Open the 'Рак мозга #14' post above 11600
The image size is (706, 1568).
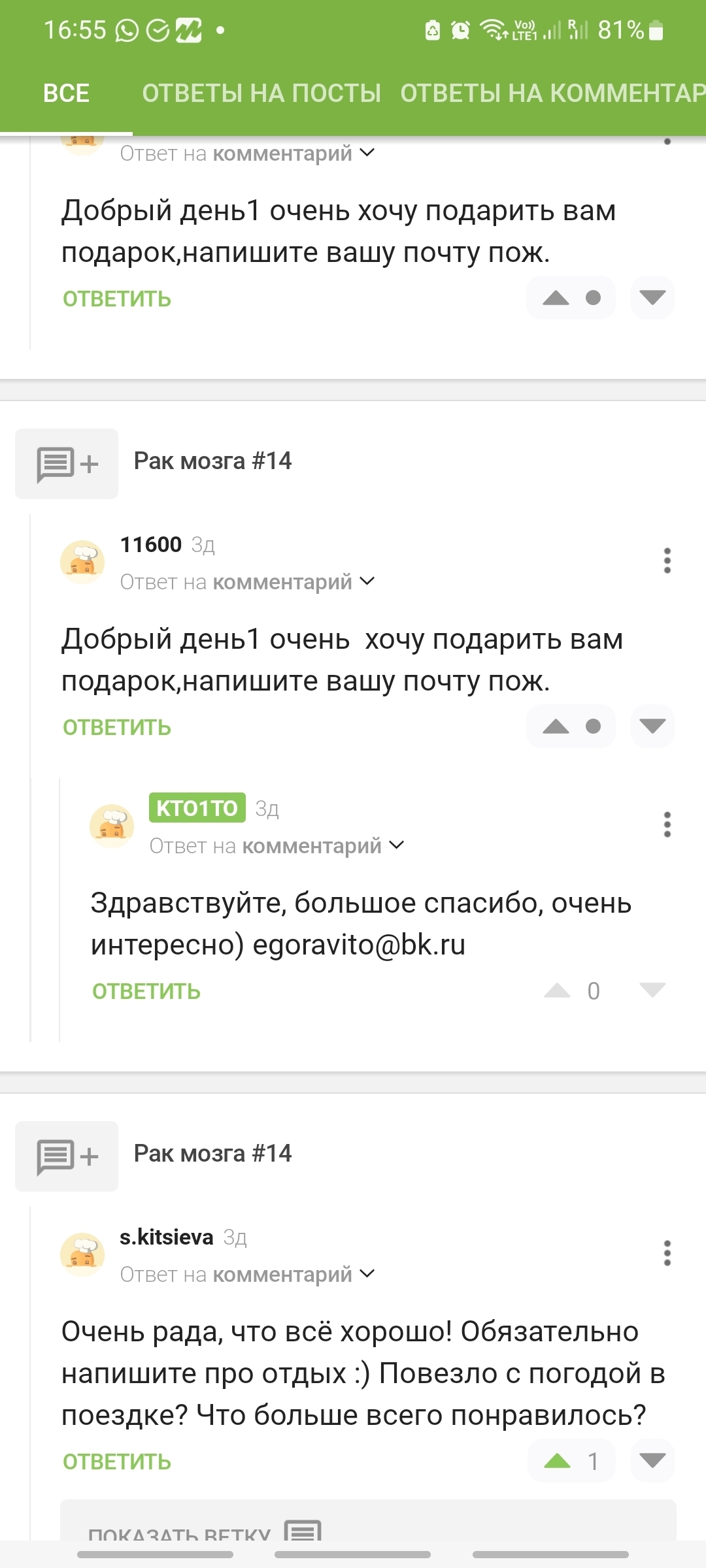212,461
